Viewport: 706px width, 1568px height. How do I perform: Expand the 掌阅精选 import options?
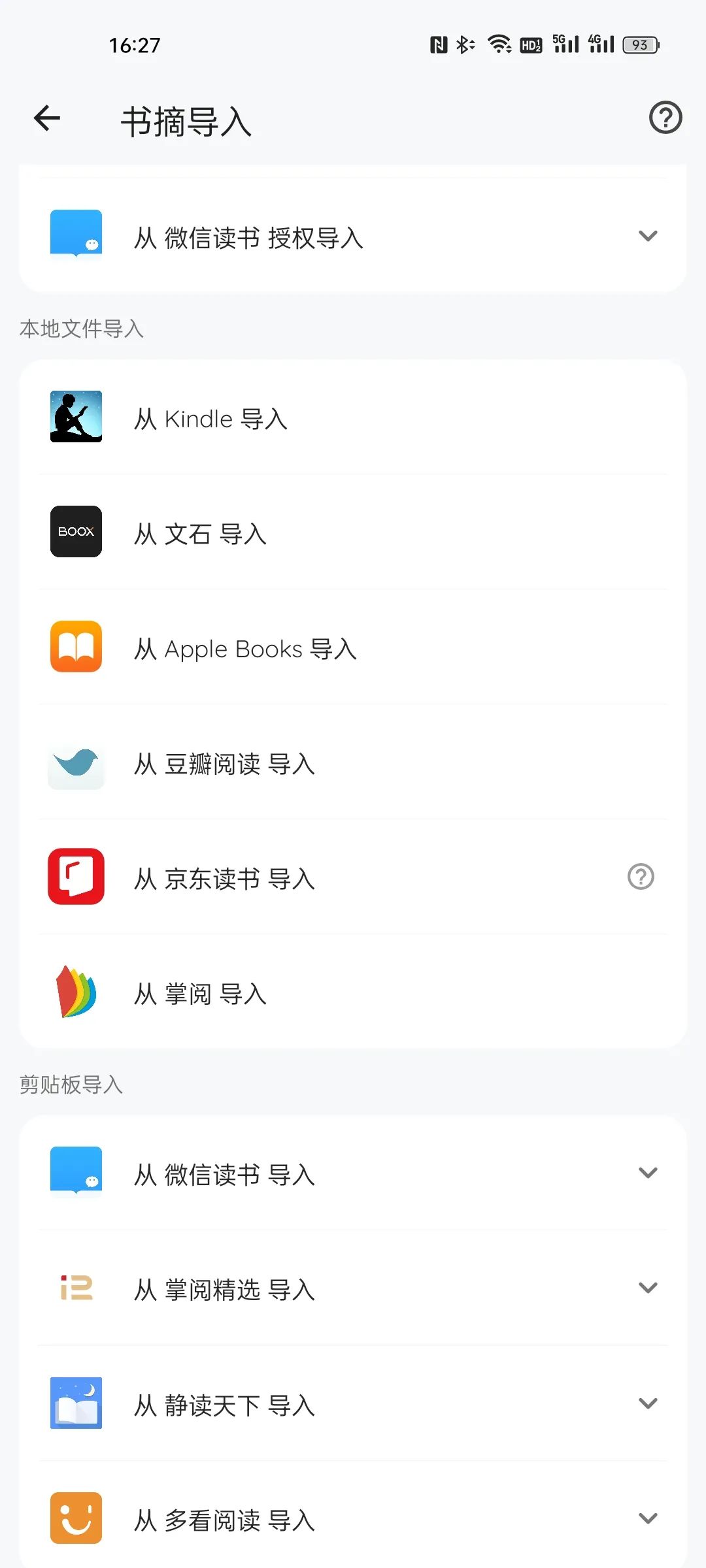(x=648, y=1288)
